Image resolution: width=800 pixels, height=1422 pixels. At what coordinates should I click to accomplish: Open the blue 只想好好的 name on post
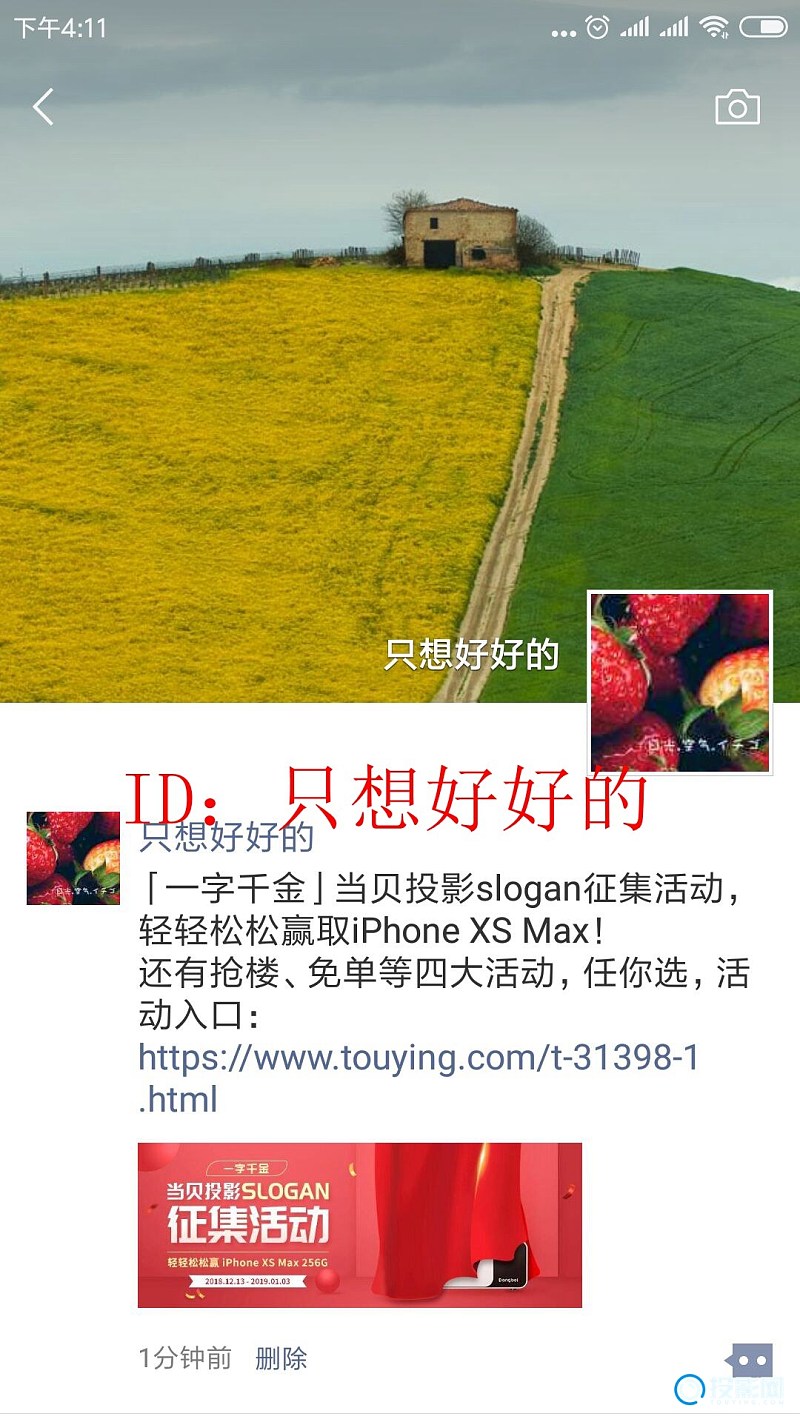(226, 836)
